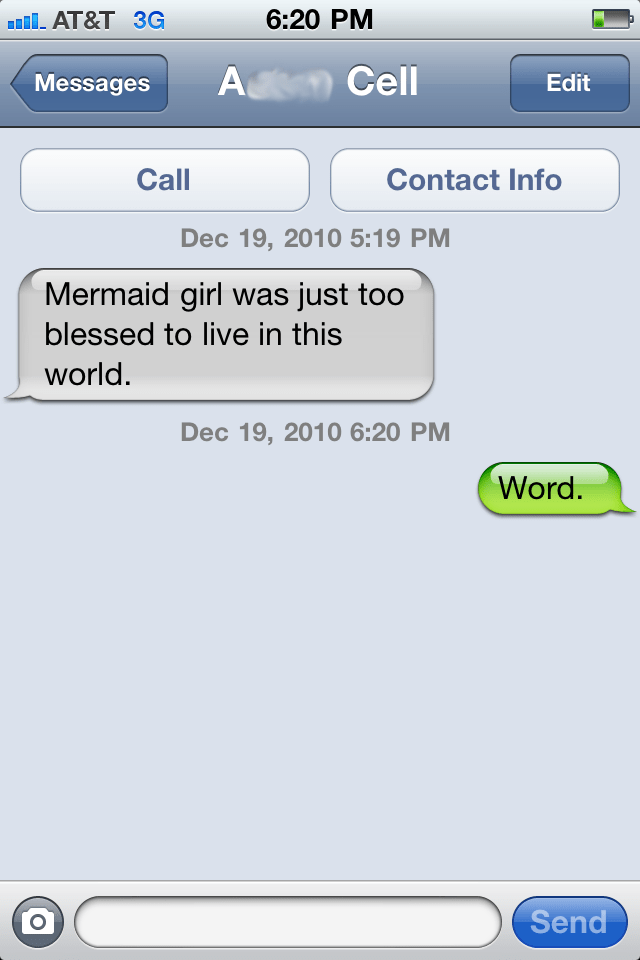Open the camera attachment icon
This screenshot has height=960, width=640.
pos(38,921)
